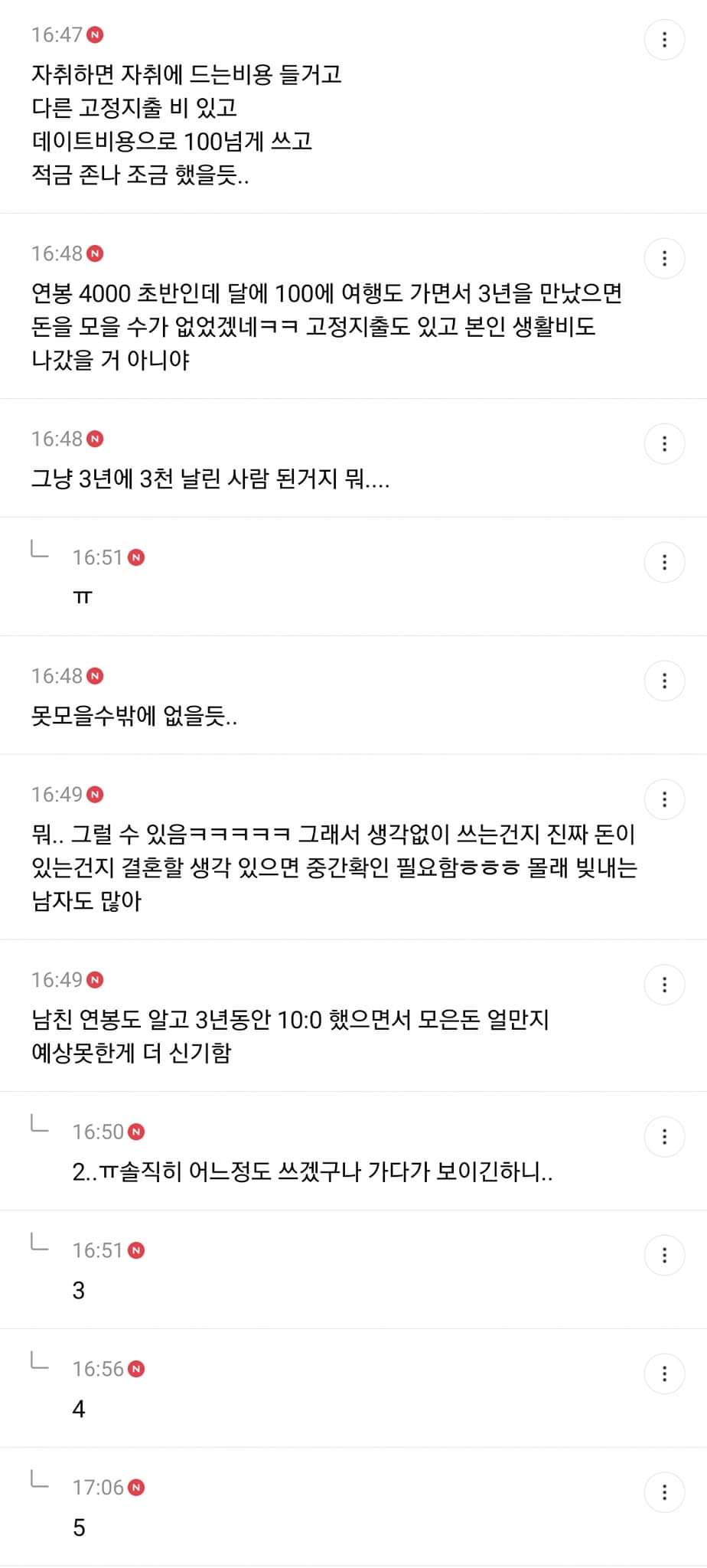Viewport: 707px width, 1568px height.
Task: Select the 16:47 timestamp link
Action: point(57,34)
